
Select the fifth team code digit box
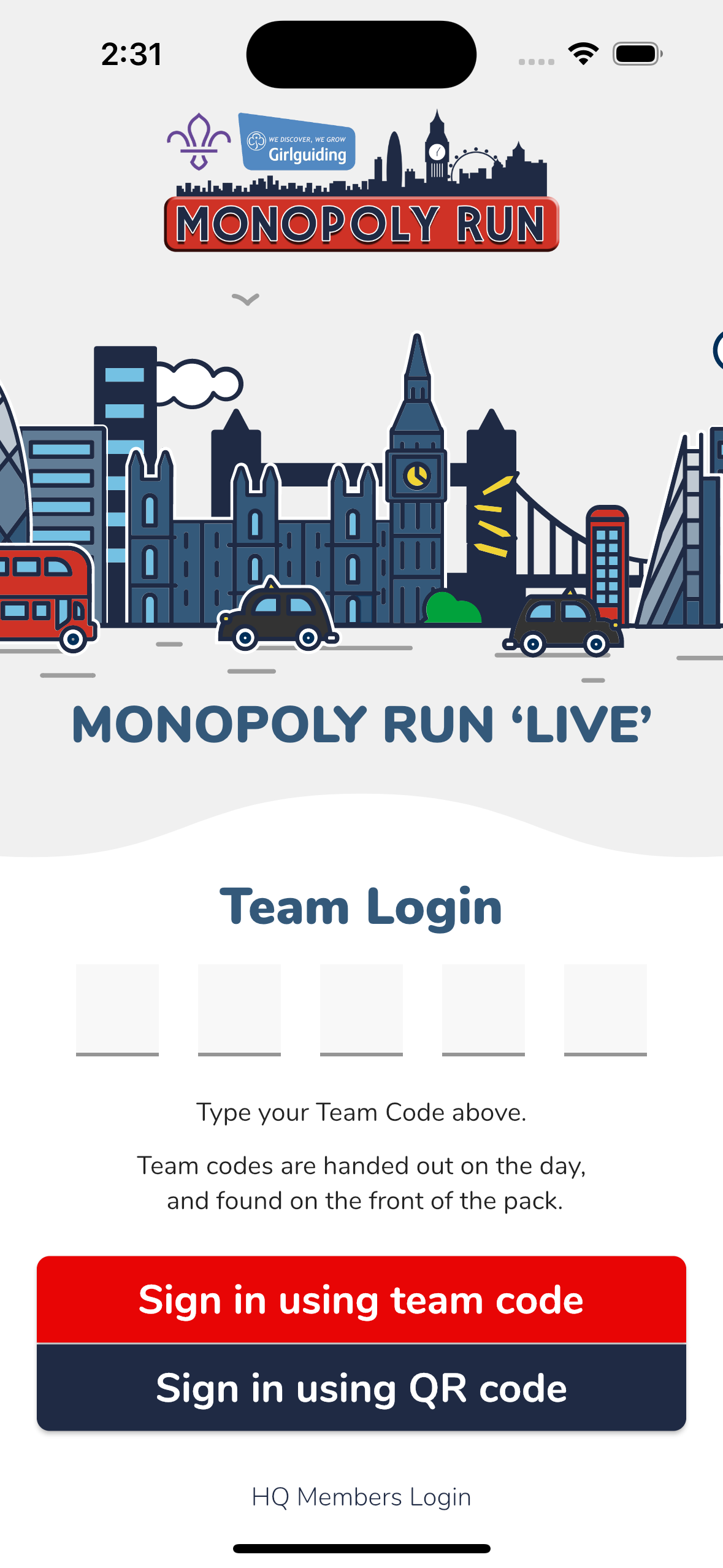click(x=605, y=1009)
